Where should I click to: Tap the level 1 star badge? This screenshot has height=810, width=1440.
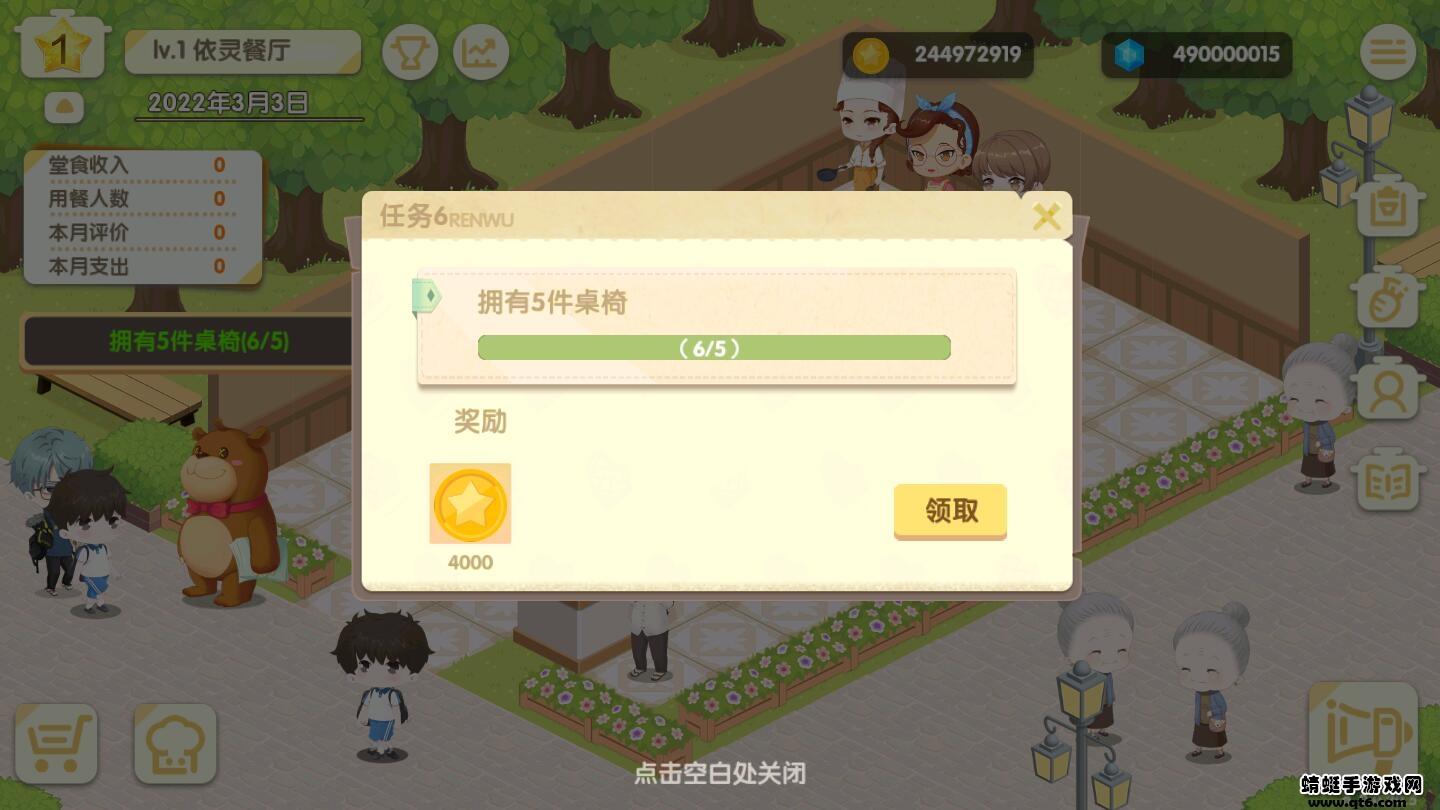59,47
